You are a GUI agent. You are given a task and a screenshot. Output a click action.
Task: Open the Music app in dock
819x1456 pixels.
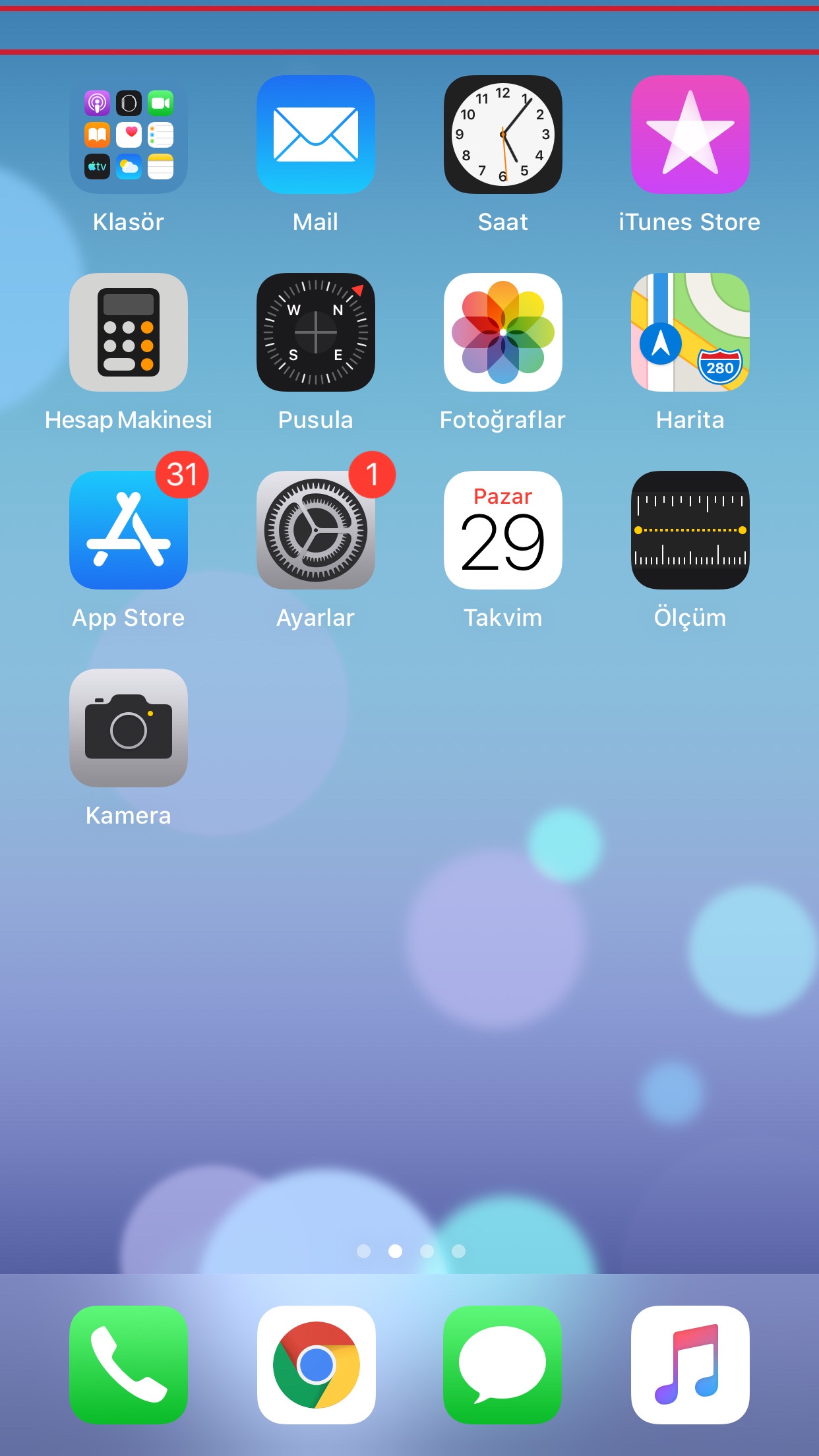point(690,1365)
